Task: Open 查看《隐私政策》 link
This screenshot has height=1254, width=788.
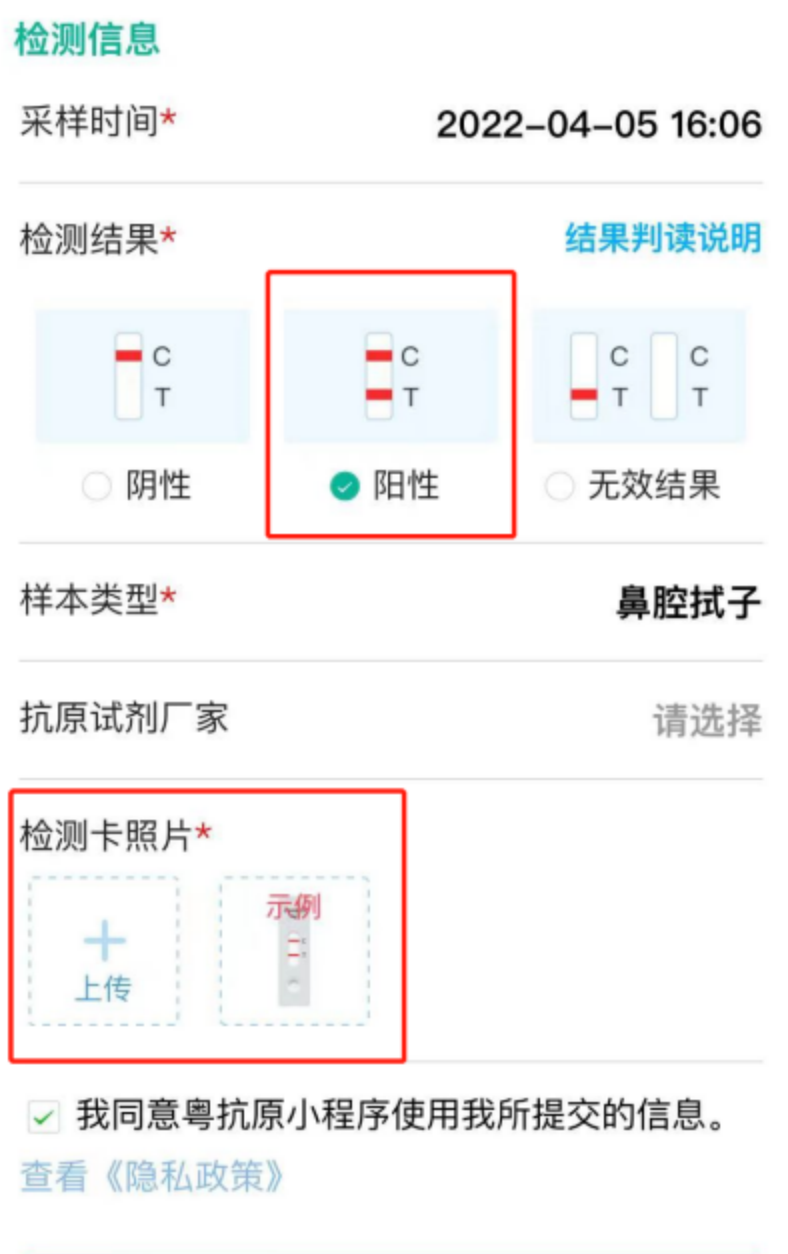Action: 153,1178
